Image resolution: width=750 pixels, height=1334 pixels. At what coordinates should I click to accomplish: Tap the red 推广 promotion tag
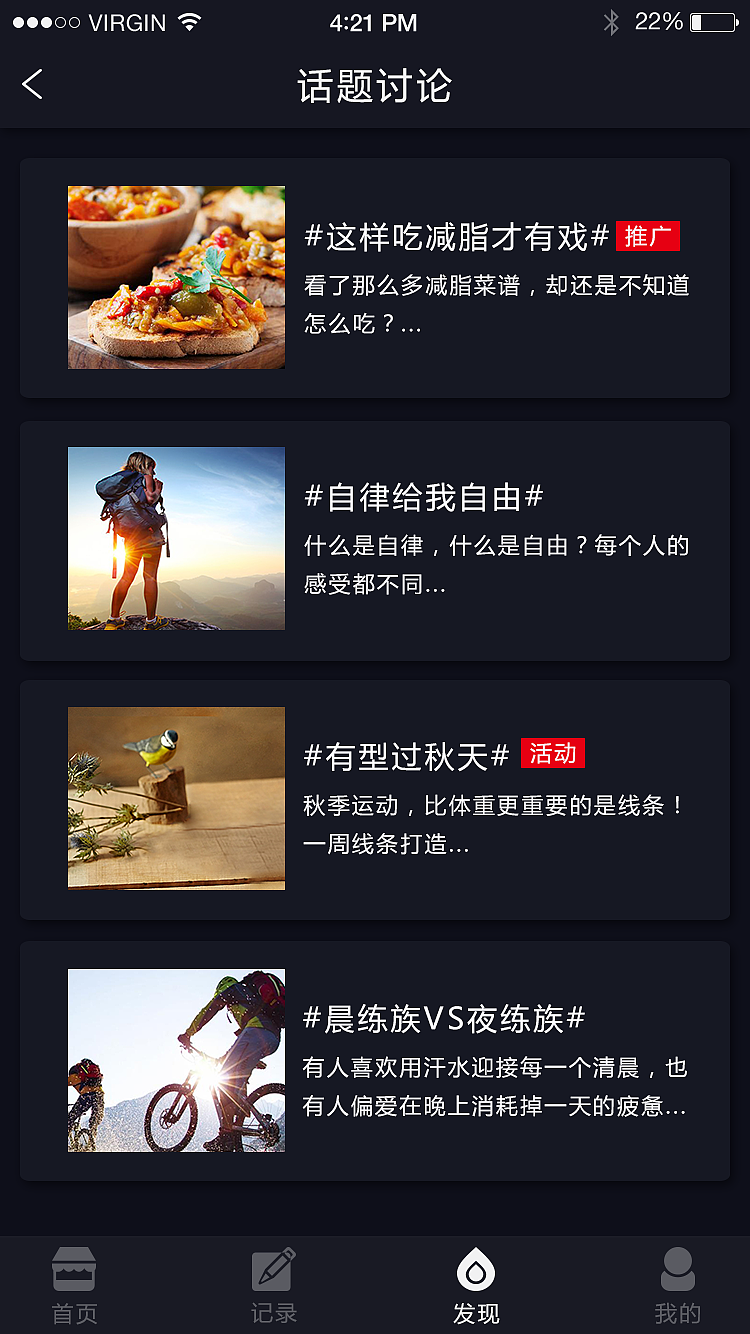pyautogui.click(x=648, y=236)
